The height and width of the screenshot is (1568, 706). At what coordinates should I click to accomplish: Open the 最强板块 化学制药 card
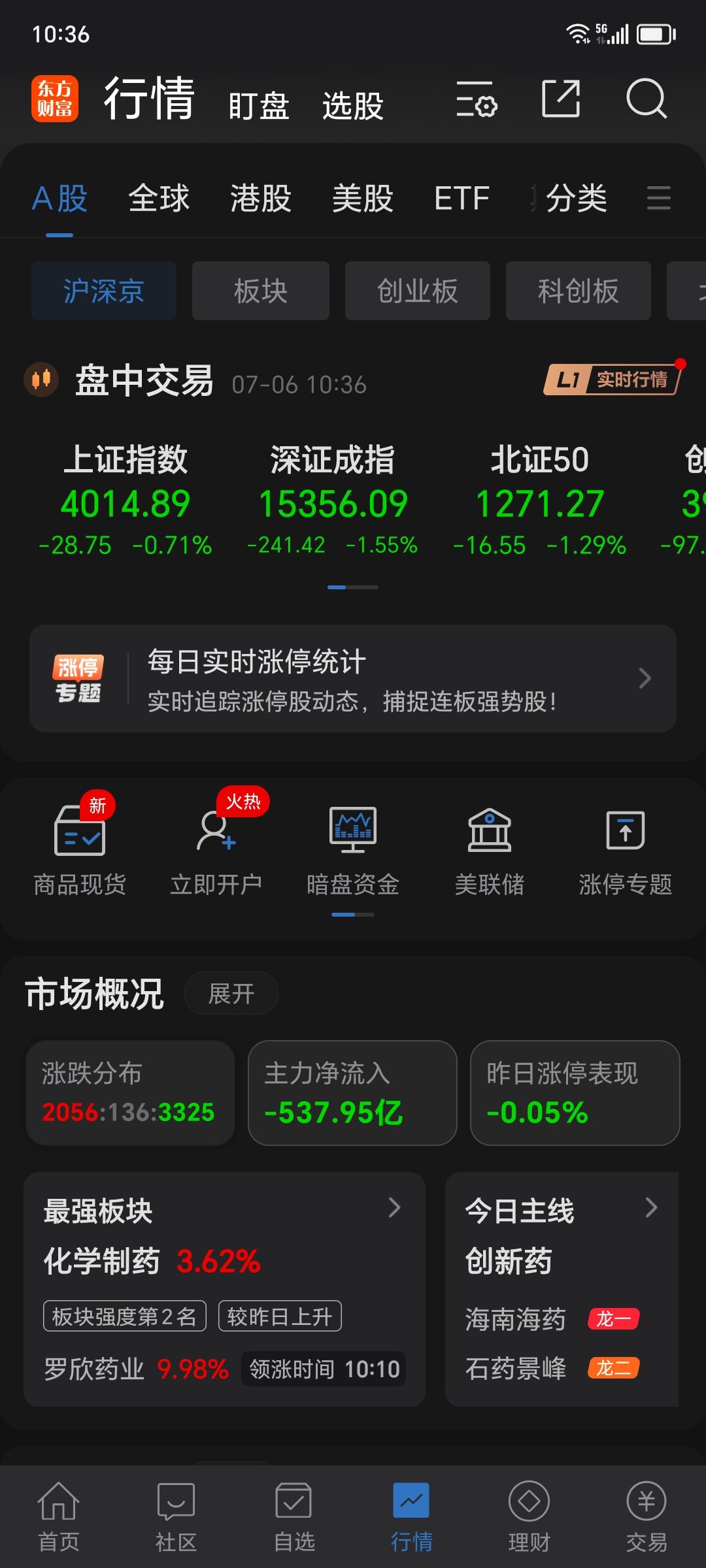point(224,1289)
